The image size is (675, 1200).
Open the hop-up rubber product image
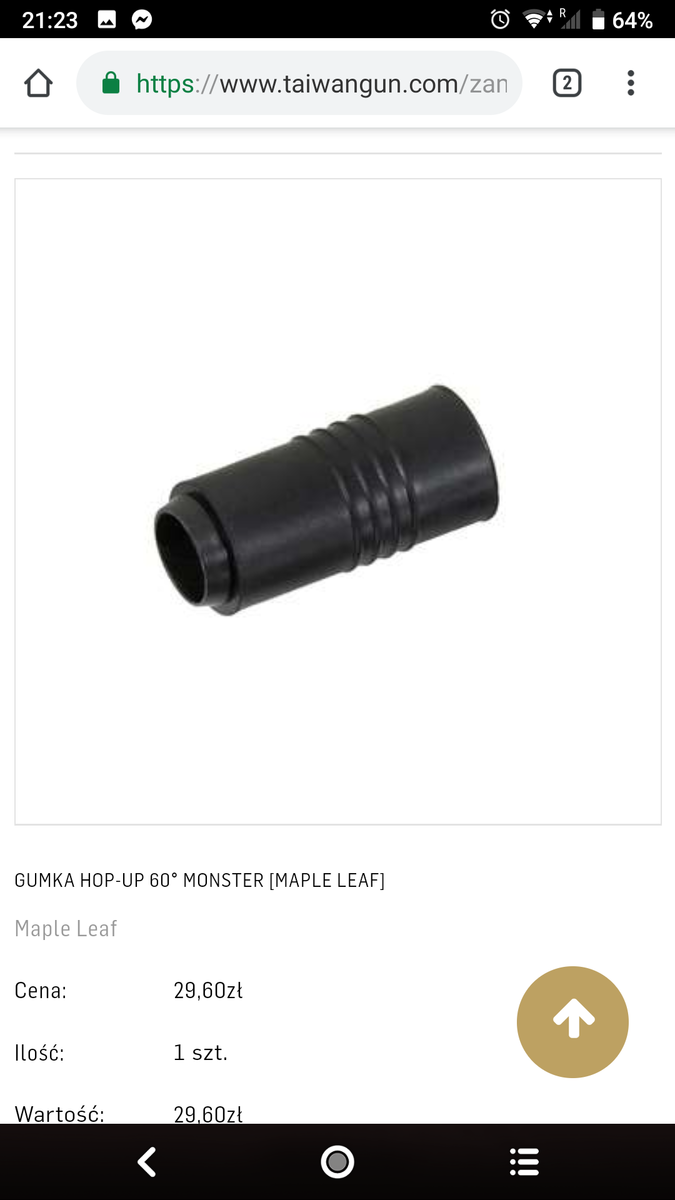point(337,500)
